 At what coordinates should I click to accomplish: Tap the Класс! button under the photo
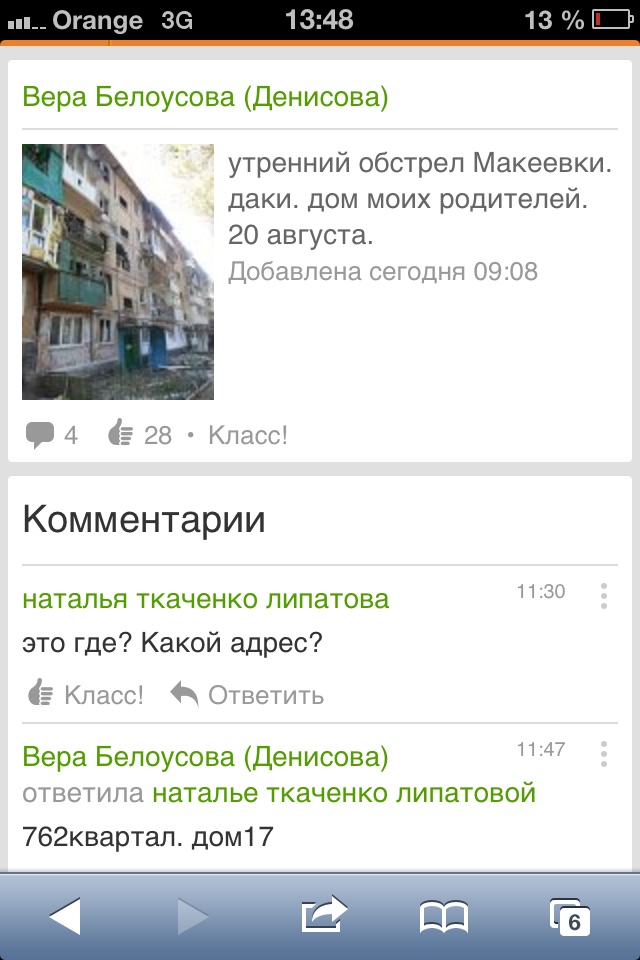[248, 436]
